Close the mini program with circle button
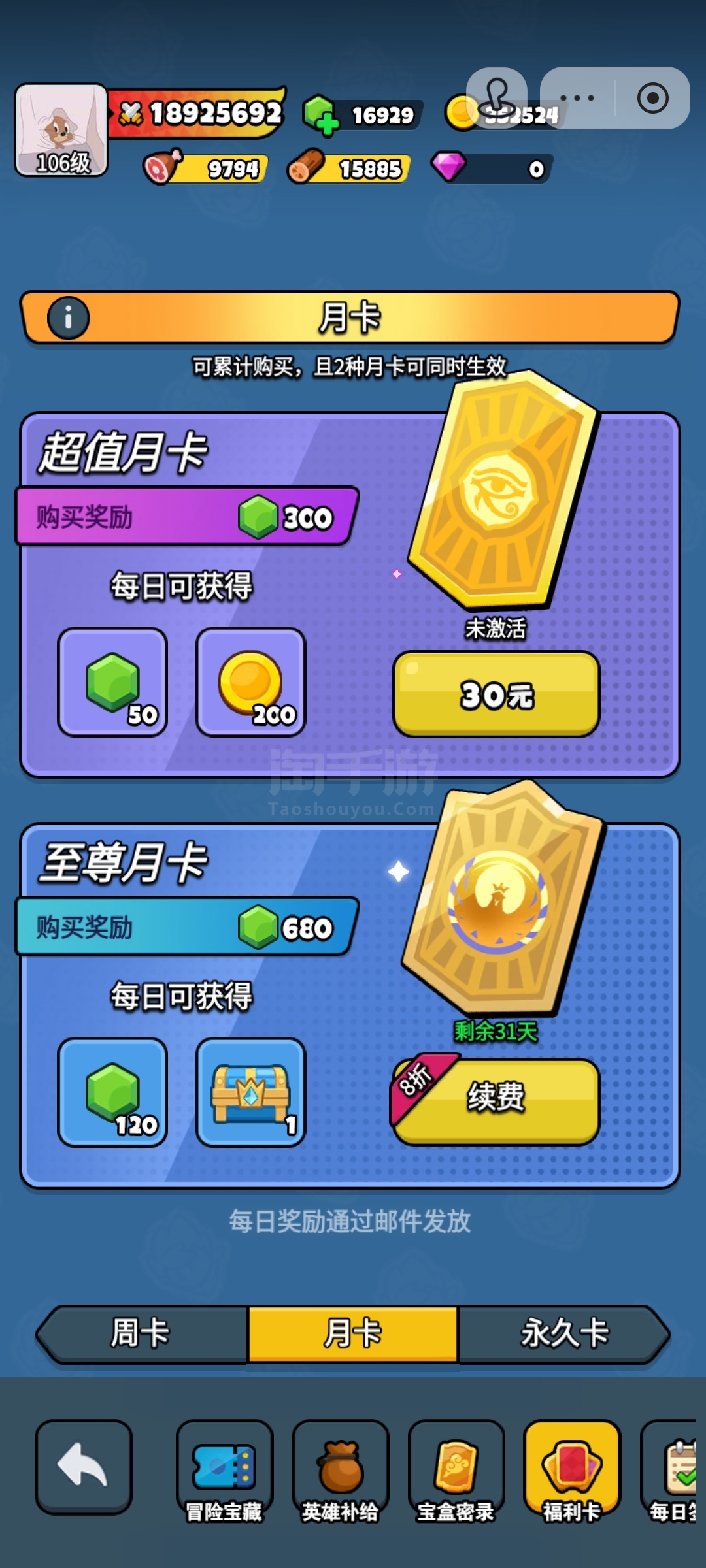Image resolution: width=706 pixels, height=1568 pixels. [x=652, y=98]
